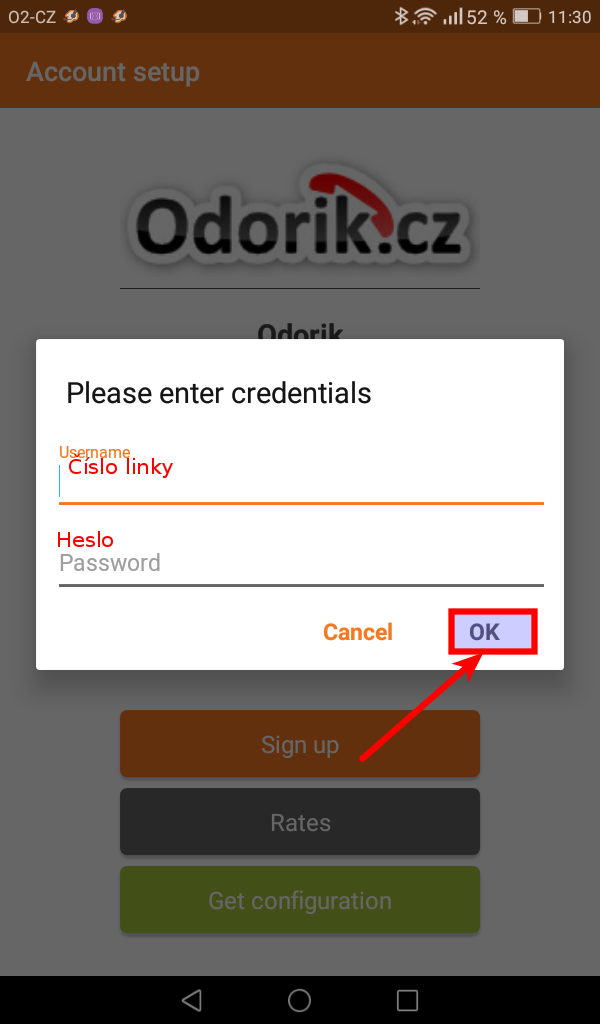Open the recent apps view

click(x=407, y=1000)
